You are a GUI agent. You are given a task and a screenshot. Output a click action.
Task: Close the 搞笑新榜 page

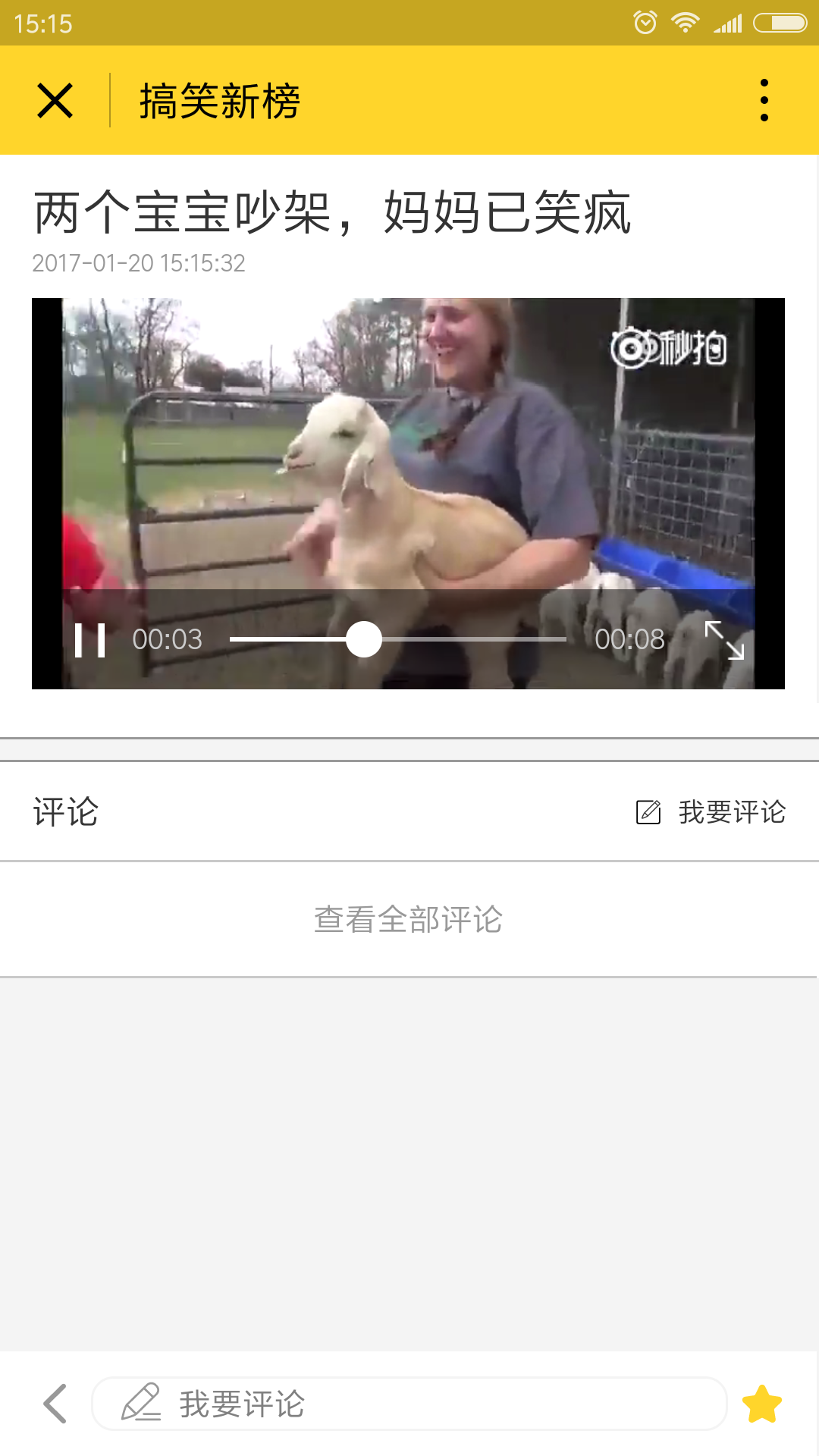pos(55,101)
